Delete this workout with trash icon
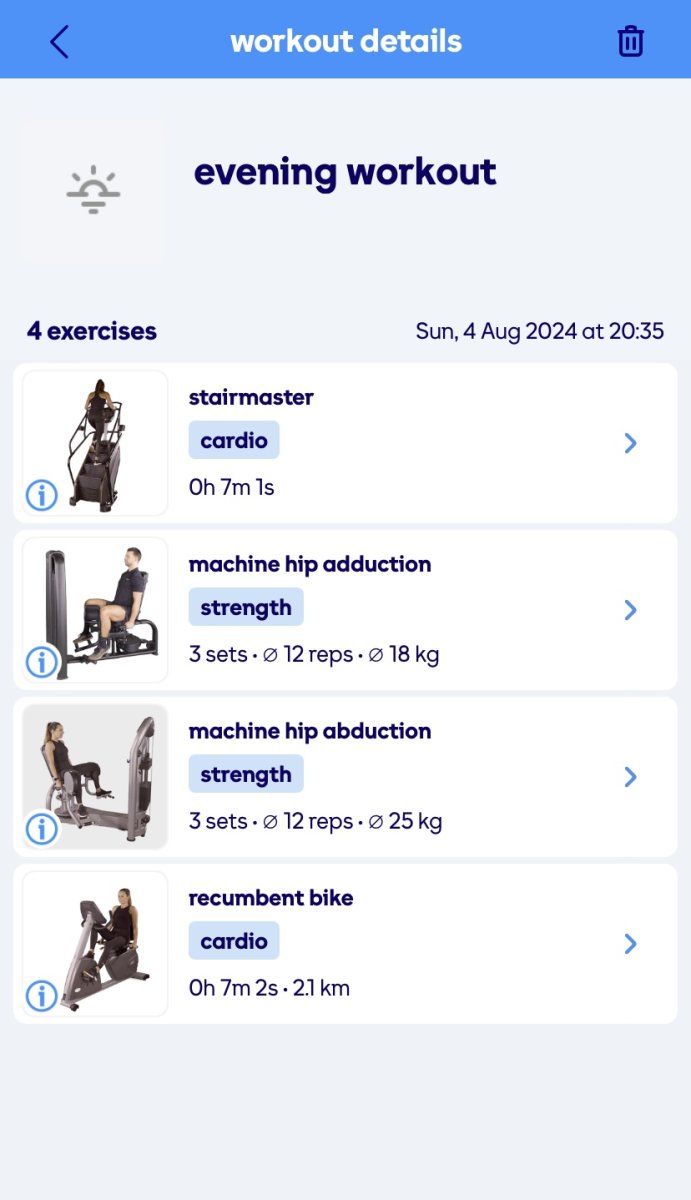This screenshot has width=691, height=1200. point(630,42)
